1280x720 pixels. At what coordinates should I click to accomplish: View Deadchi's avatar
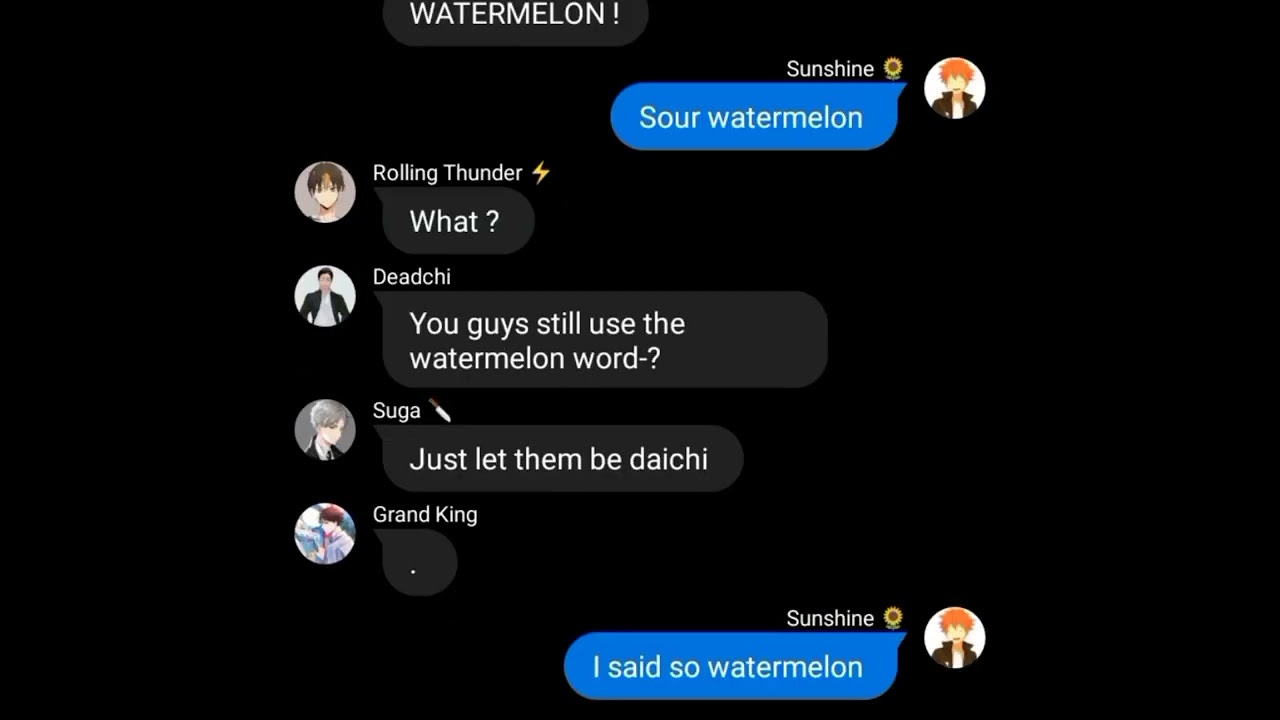tap(325, 296)
